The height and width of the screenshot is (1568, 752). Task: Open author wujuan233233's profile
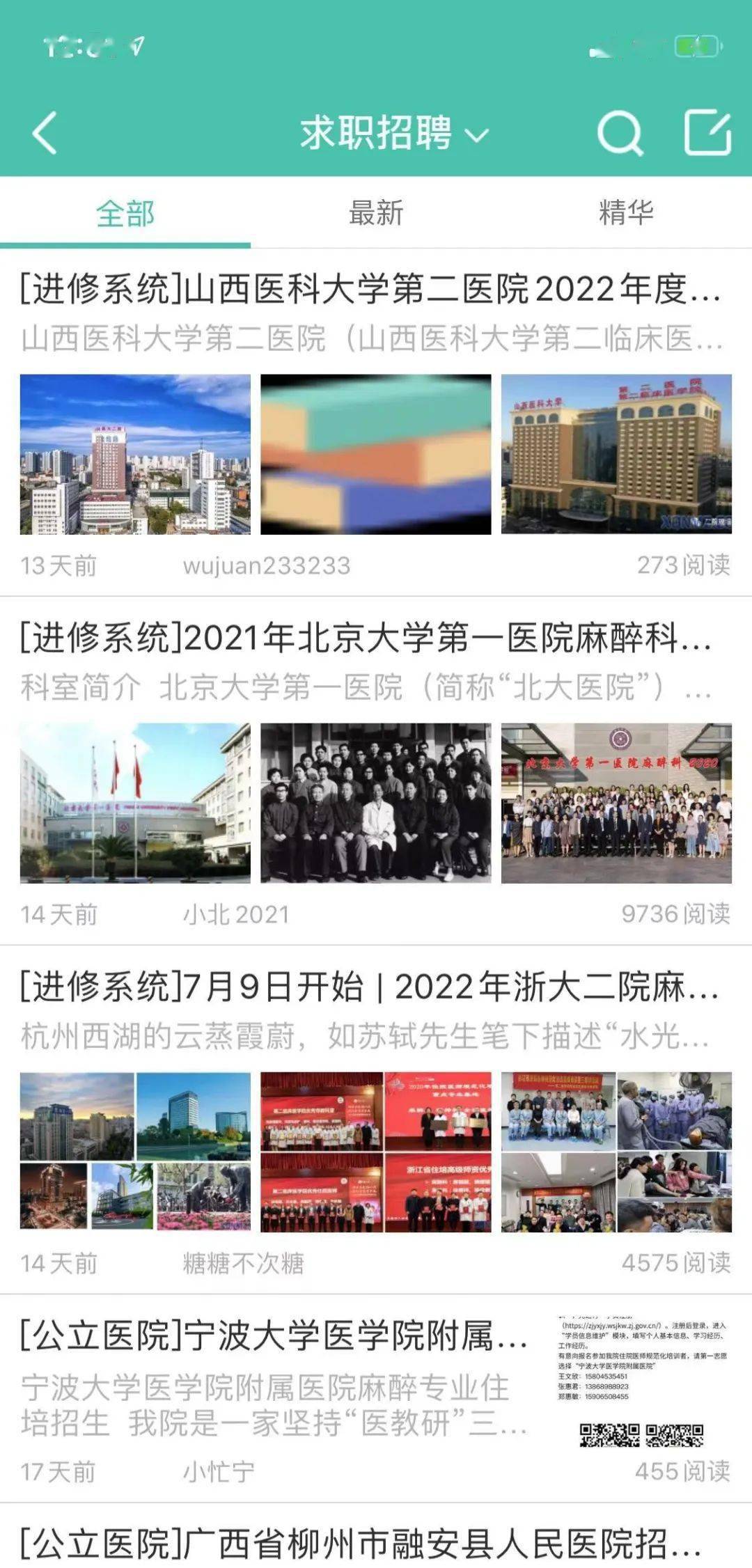pos(267,565)
